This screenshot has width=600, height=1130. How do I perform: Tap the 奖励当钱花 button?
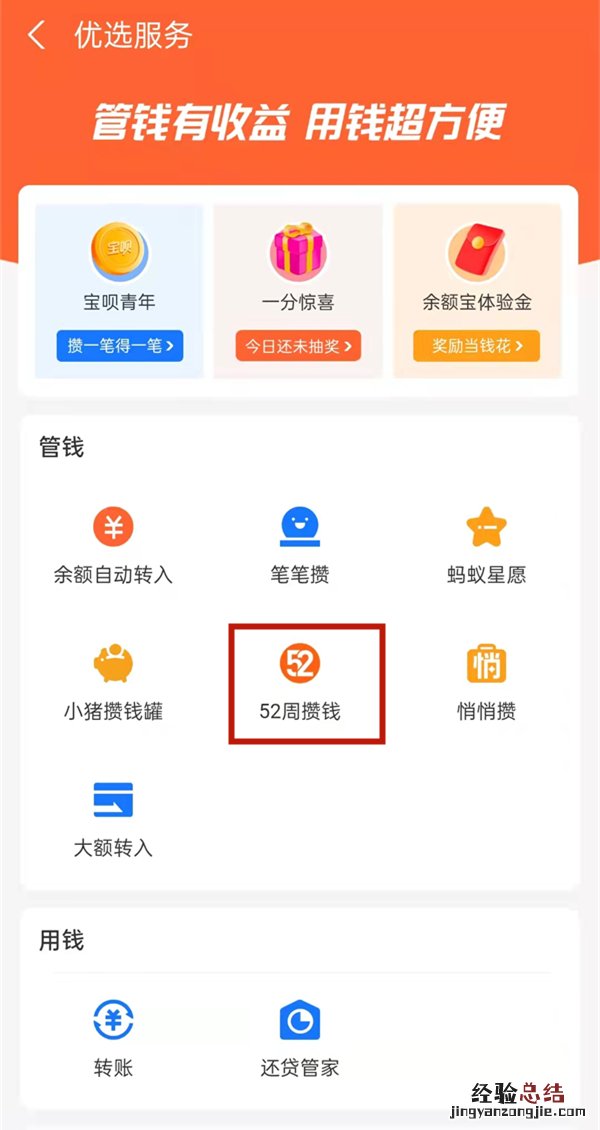(476, 346)
